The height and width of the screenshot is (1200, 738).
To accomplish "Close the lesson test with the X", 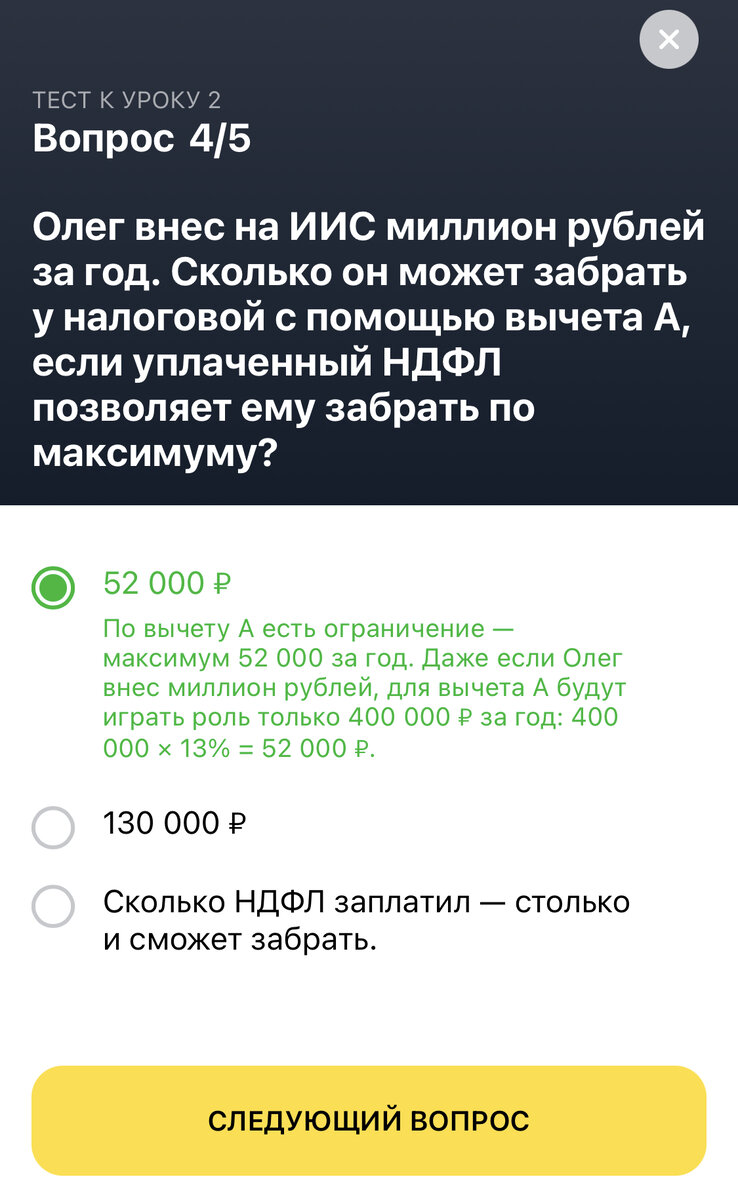I will pos(668,40).
